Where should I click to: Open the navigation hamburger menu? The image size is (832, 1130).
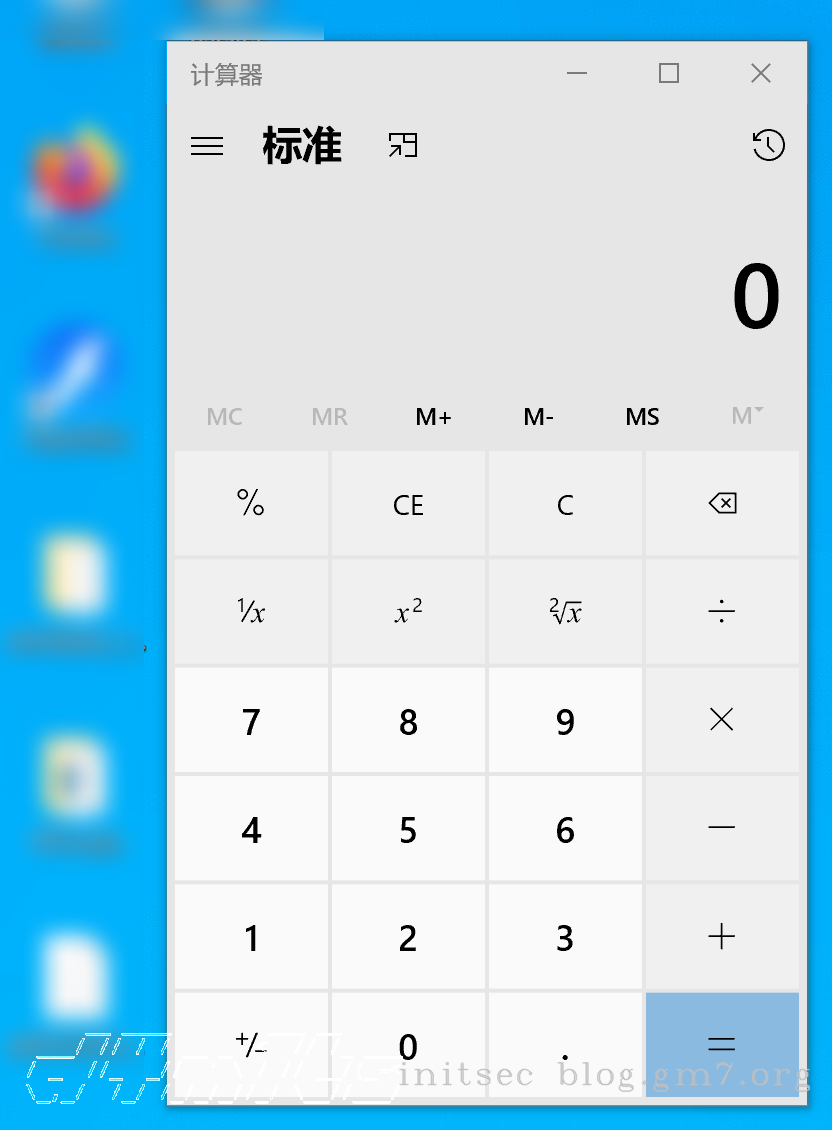(x=207, y=146)
